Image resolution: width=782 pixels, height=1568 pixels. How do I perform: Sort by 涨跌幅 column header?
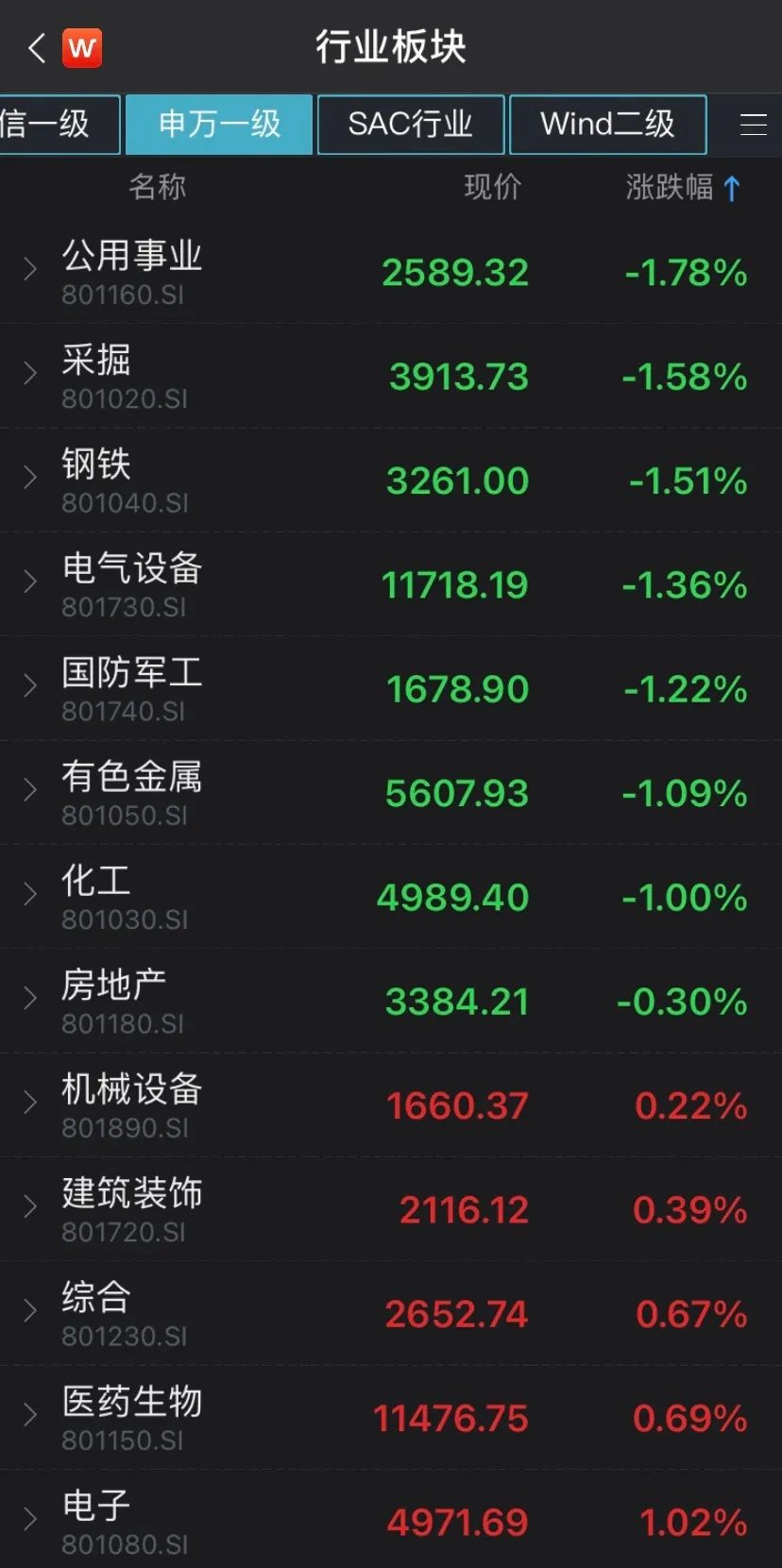[682, 187]
